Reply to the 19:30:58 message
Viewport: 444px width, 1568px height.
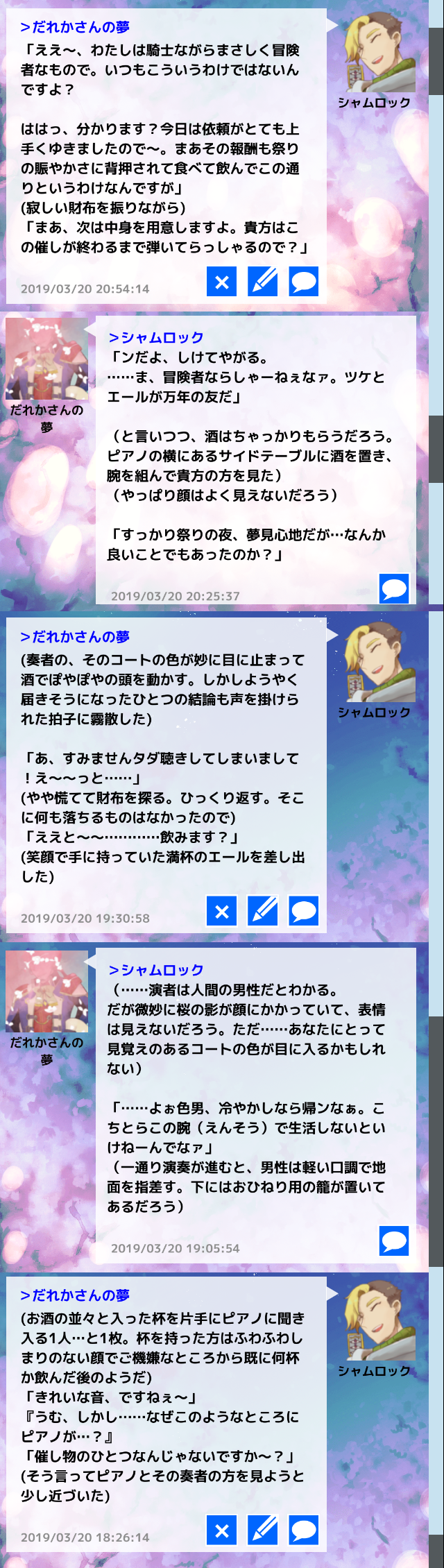(x=304, y=911)
